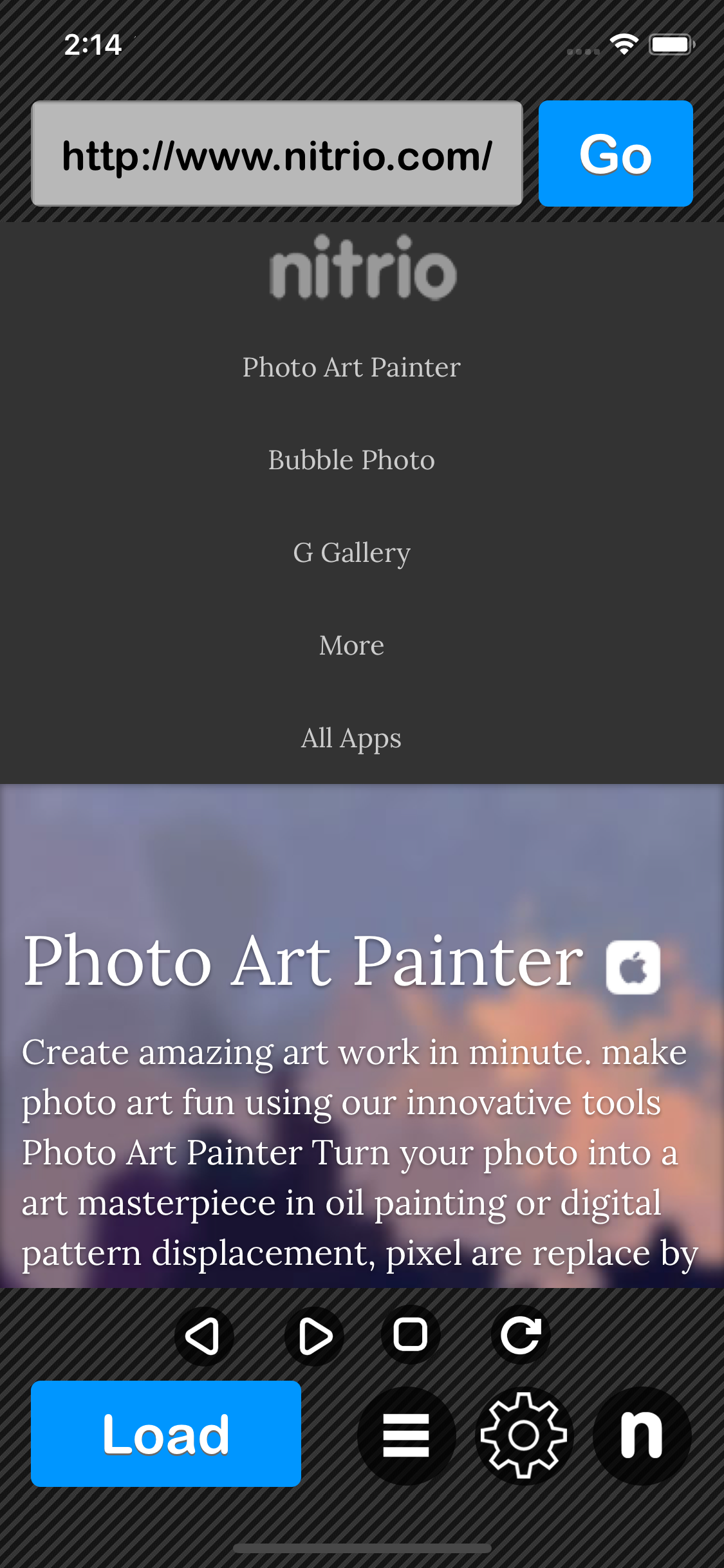Navigate forward using the forward arrow icon
The width and height of the screenshot is (724, 1568).
coord(313,1334)
